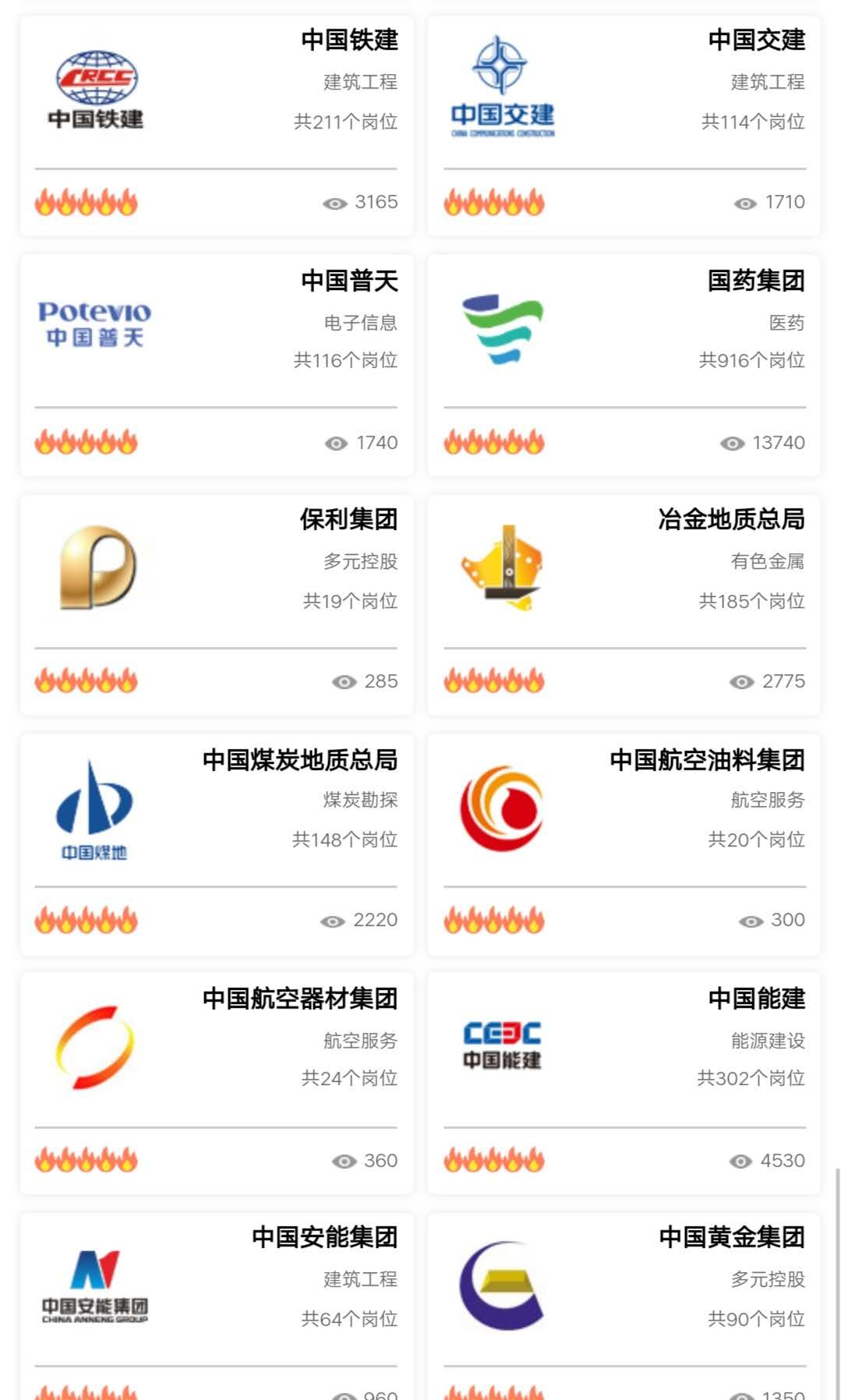Select the 保利集团 card
The image size is (841, 1400).
point(217,604)
